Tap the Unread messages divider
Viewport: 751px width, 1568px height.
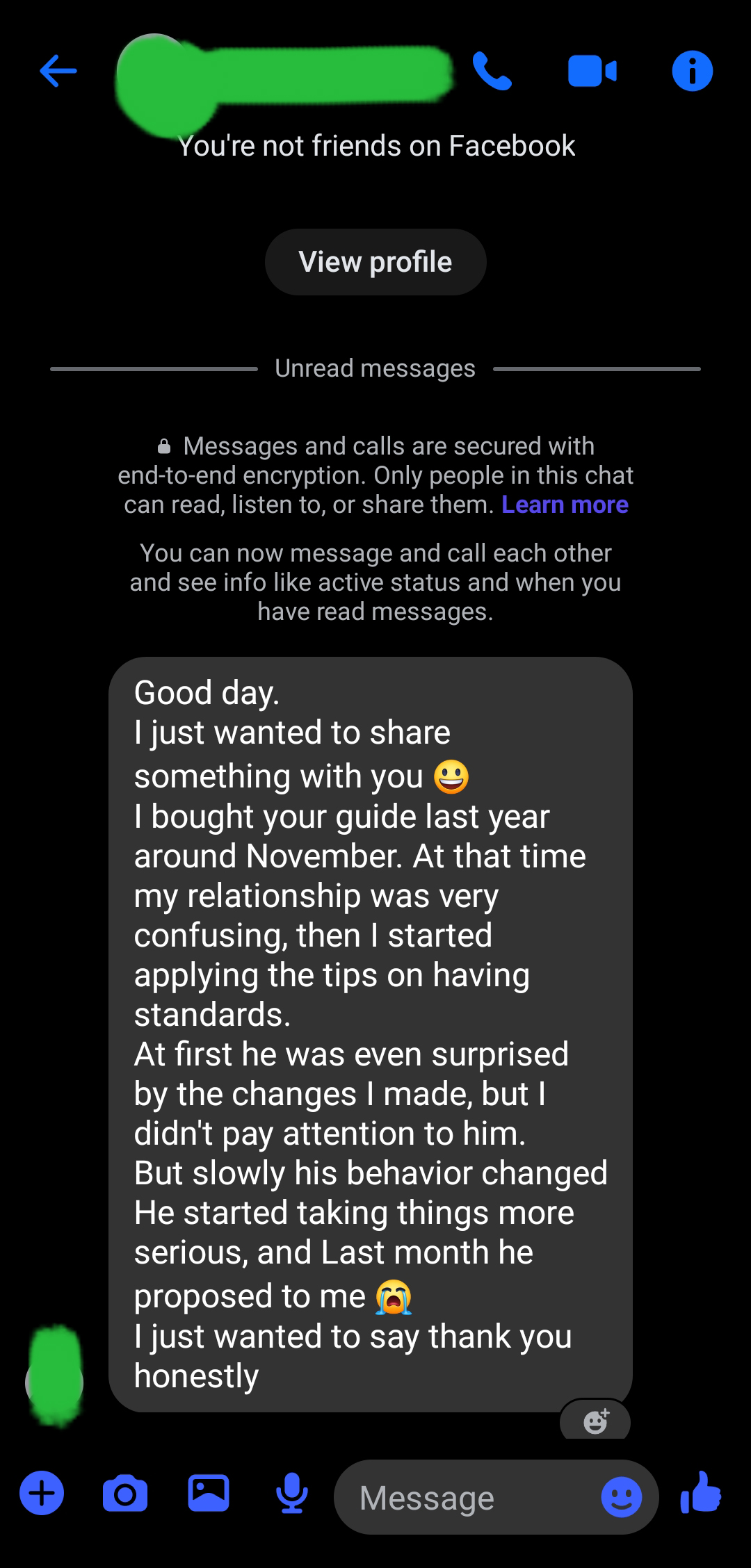point(375,368)
